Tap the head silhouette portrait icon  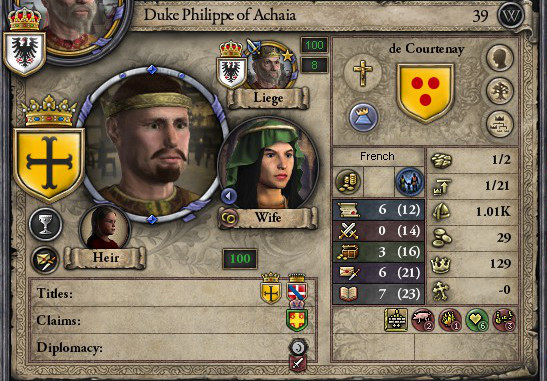500,58
